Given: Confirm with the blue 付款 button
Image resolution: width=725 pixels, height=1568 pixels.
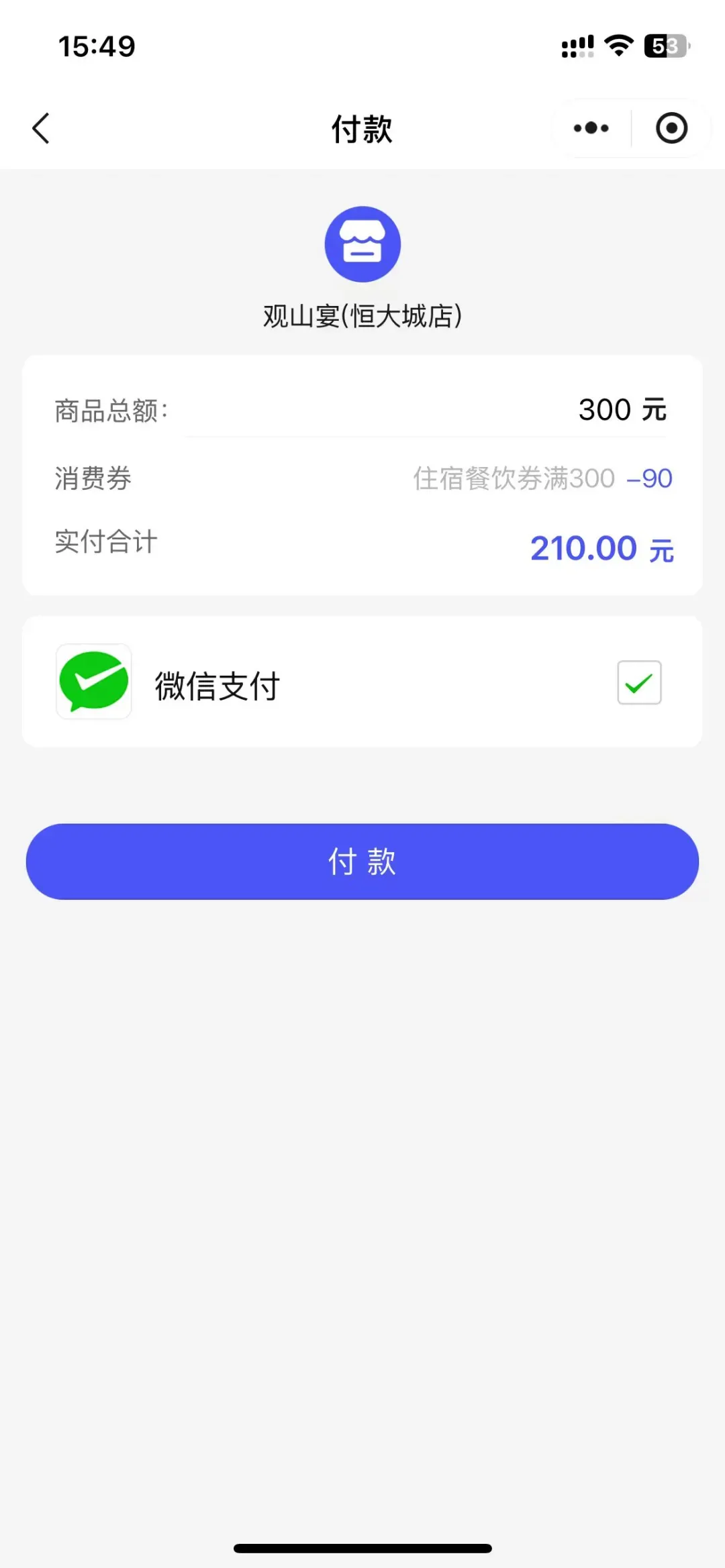Looking at the screenshot, I should (362, 861).
